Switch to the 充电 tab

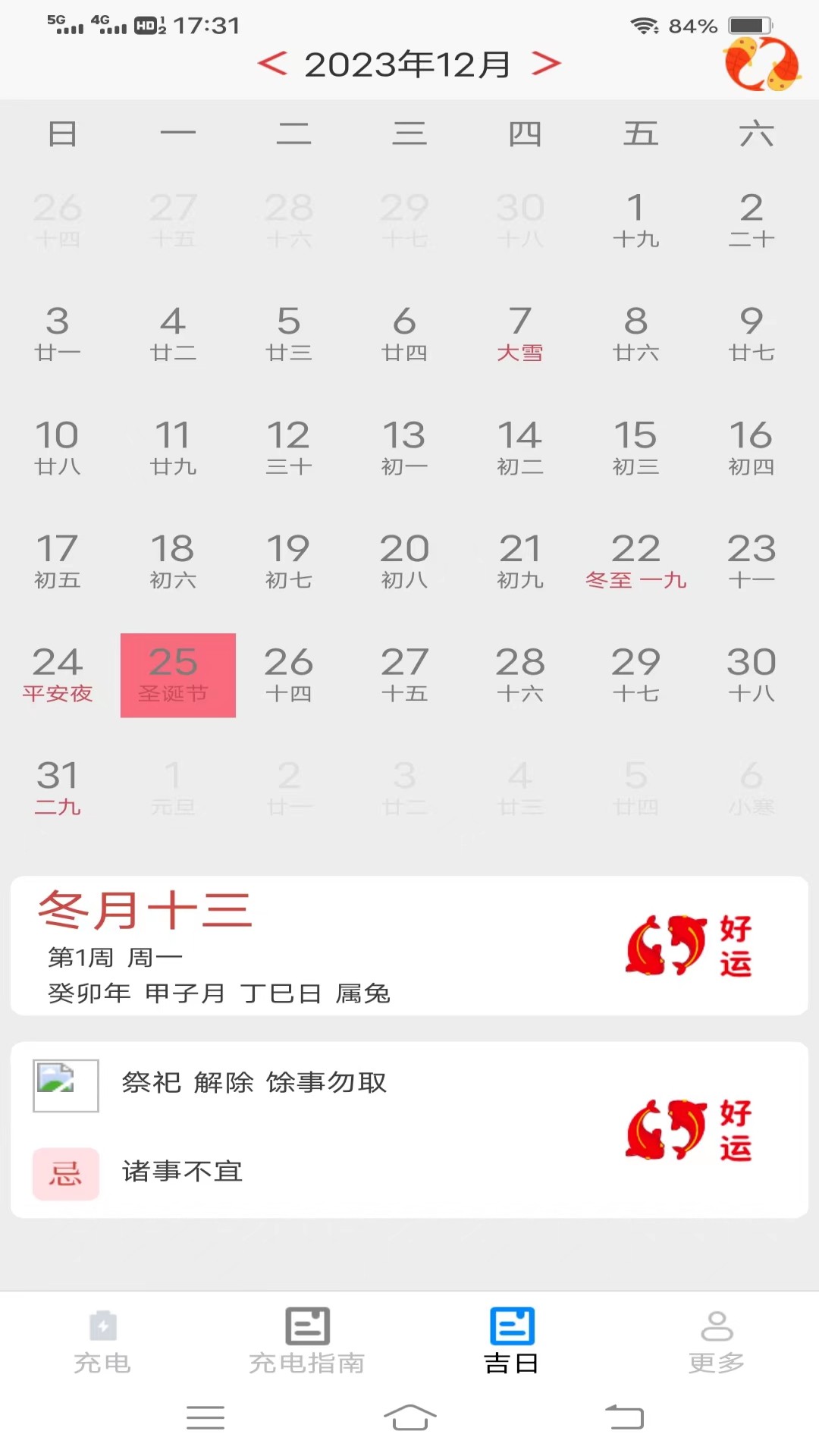(102, 1342)
